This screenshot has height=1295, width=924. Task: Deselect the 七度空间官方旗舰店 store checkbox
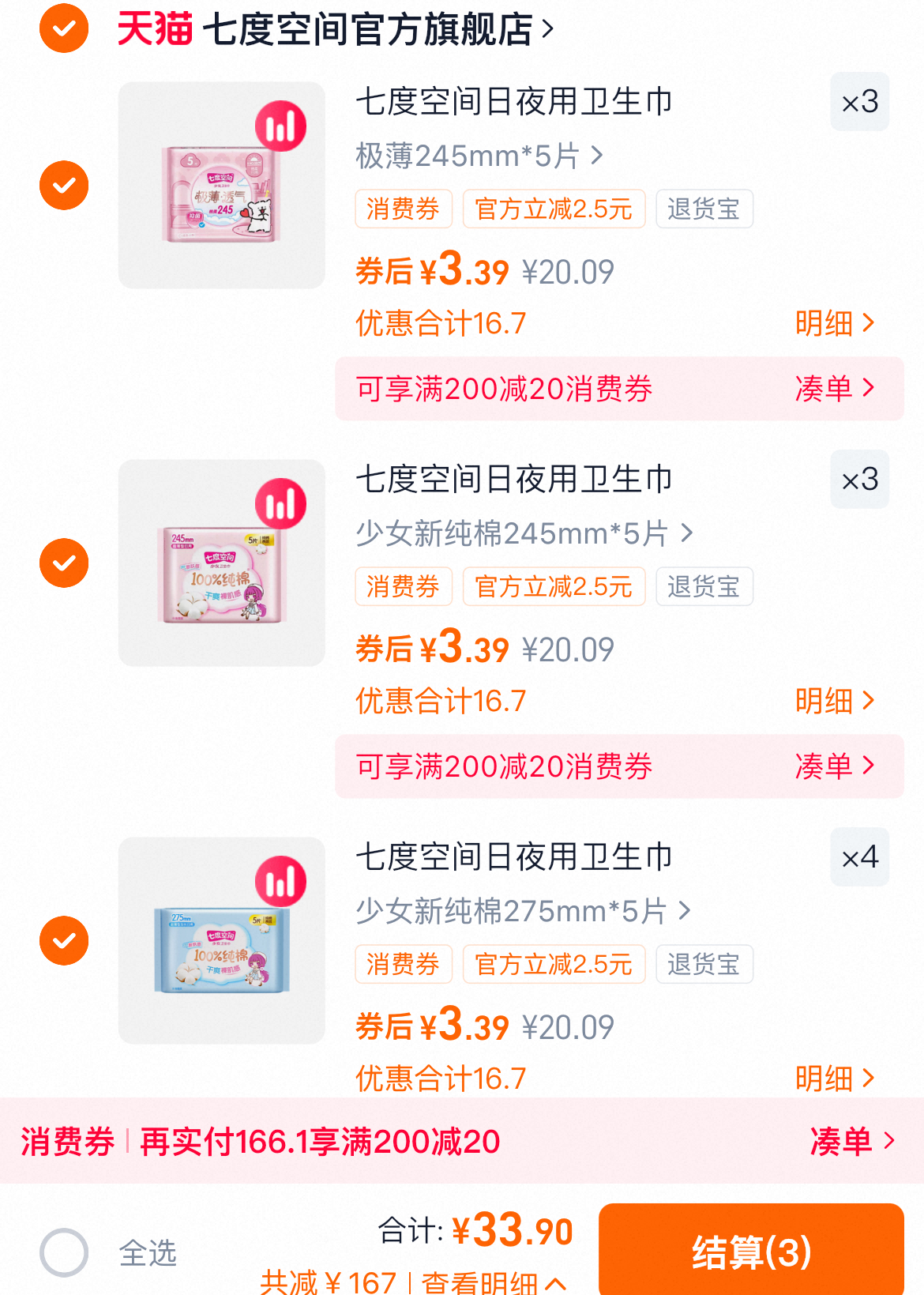tap(63, 30)
